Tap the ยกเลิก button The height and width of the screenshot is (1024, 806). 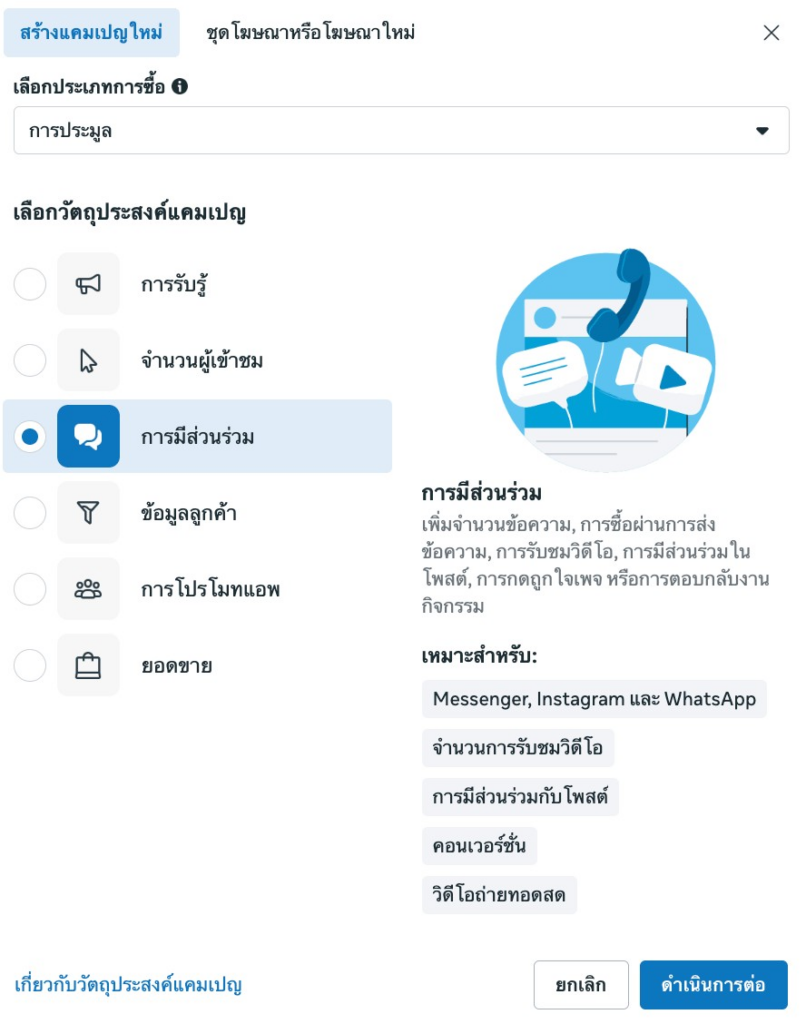pos(581,985)
